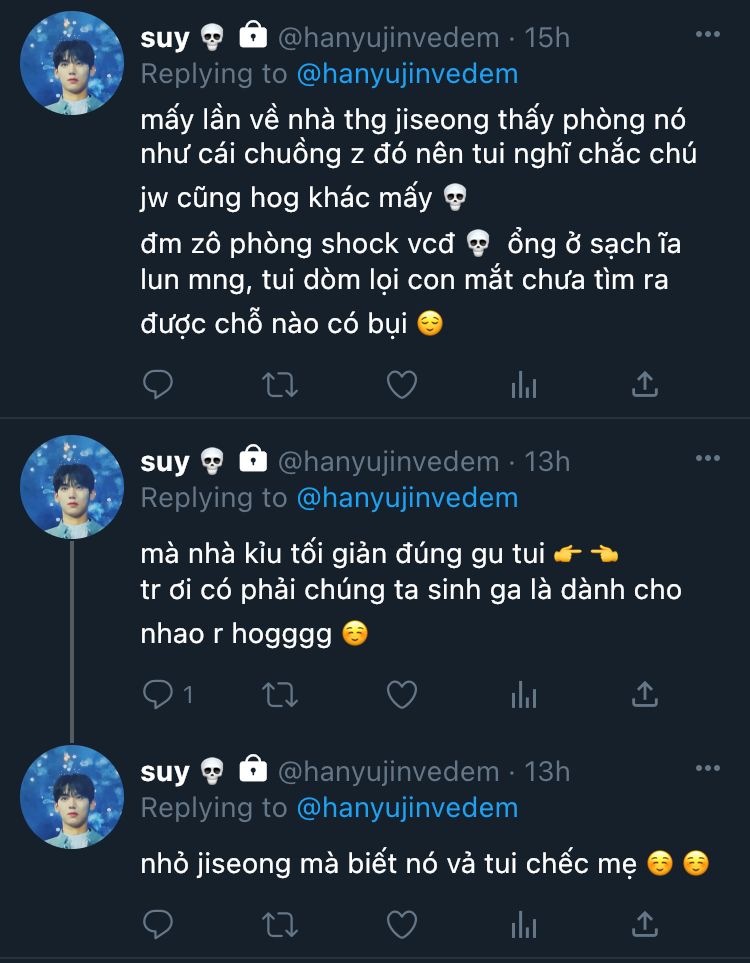View analytics for 'nhỏ jiseong mà biết' tweet

[523, 922]
